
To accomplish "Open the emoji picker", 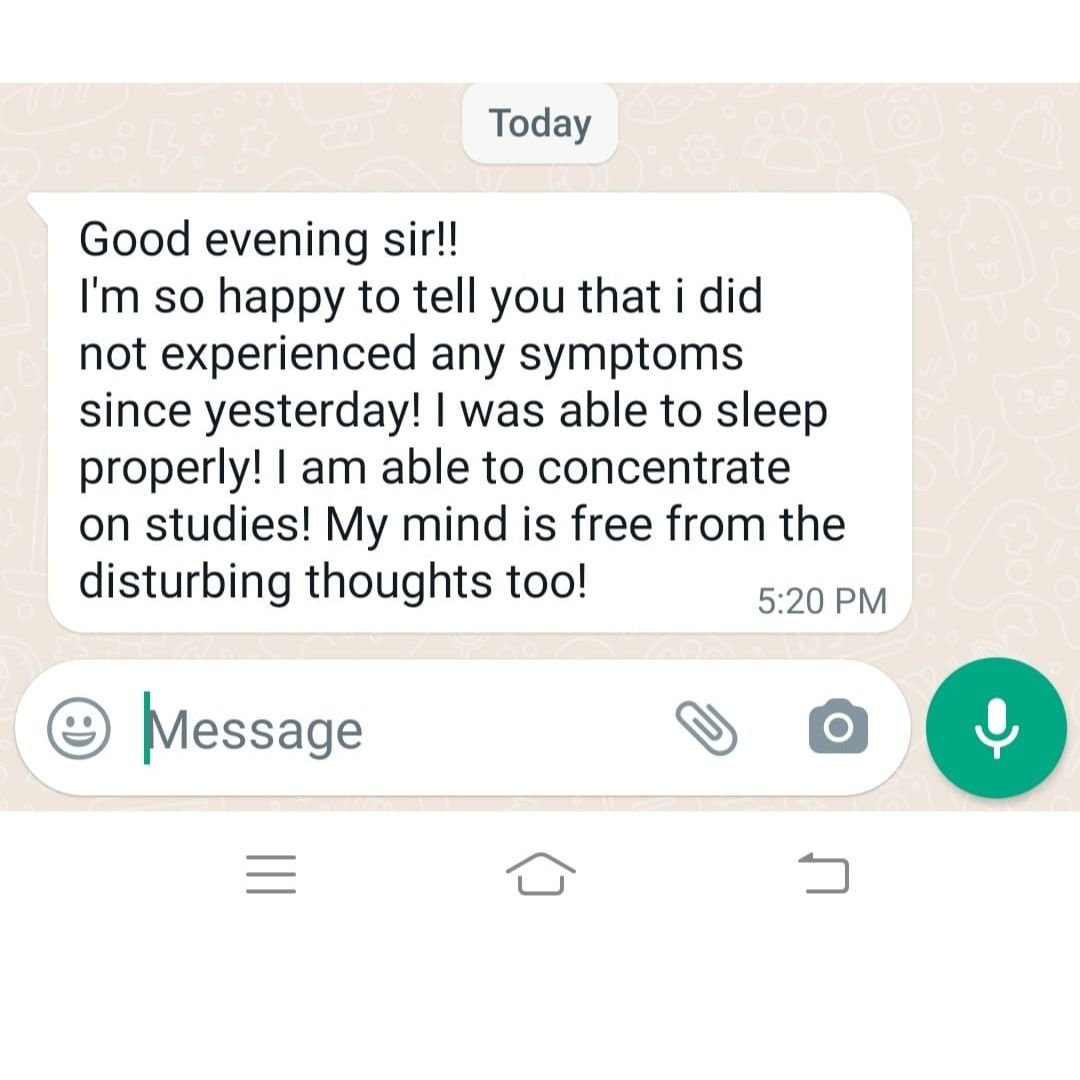I will click(x=78, y=728).
